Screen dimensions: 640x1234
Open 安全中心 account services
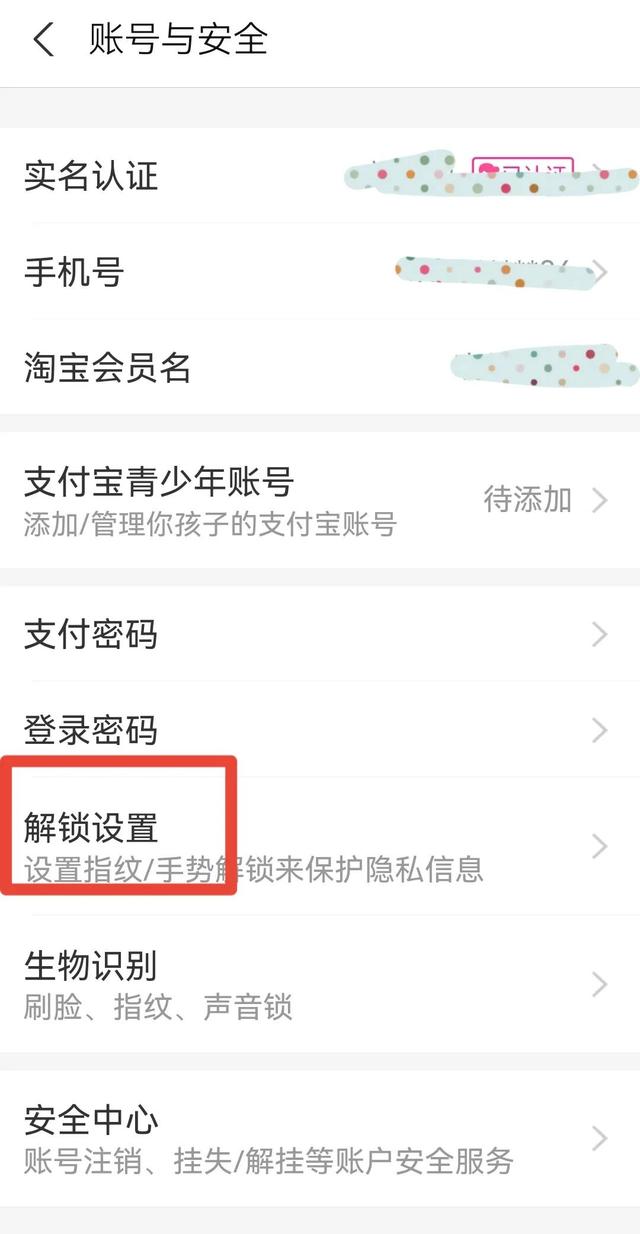(320, 1138)
